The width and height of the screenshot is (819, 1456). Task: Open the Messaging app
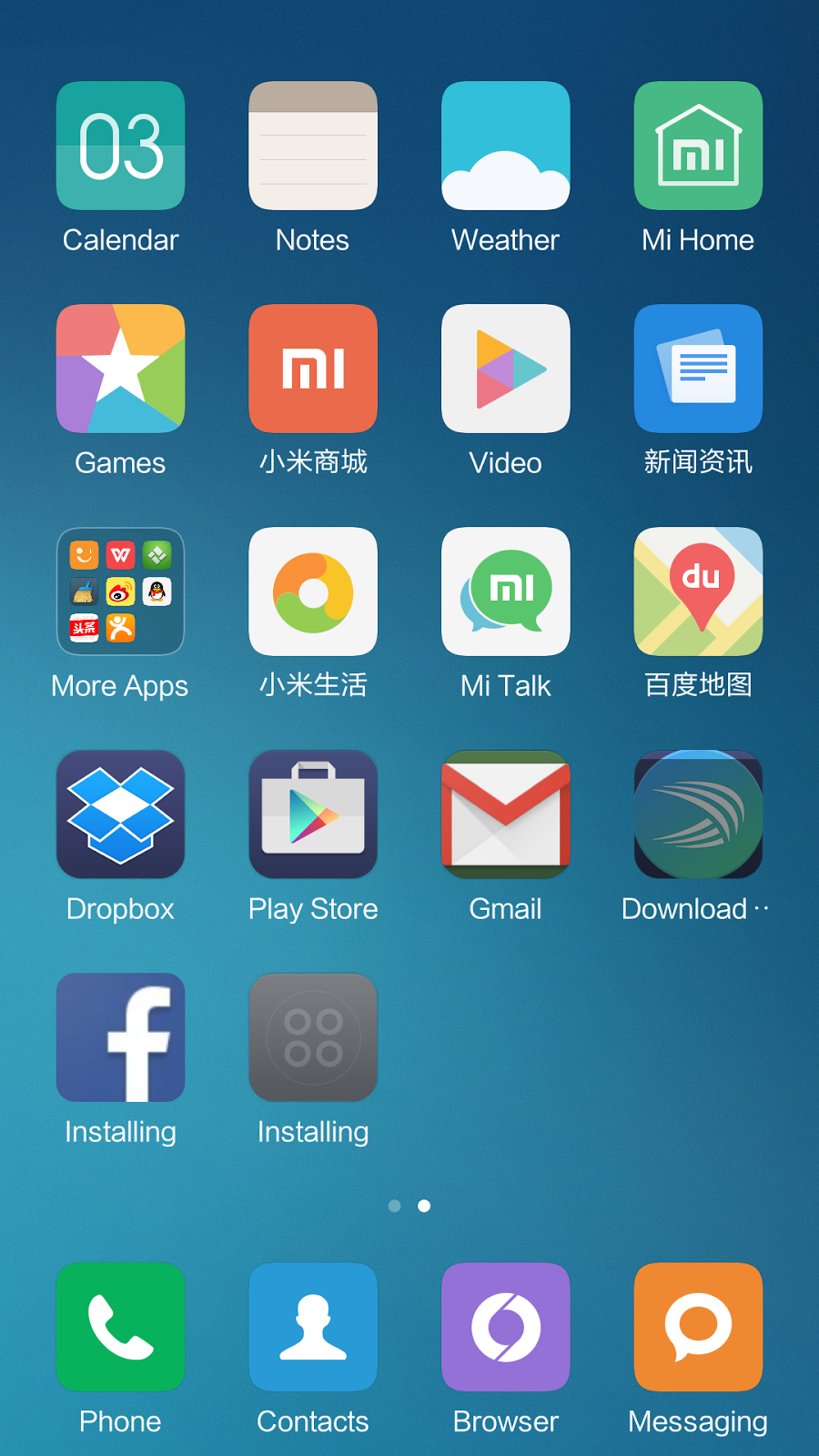point(698,1327)
